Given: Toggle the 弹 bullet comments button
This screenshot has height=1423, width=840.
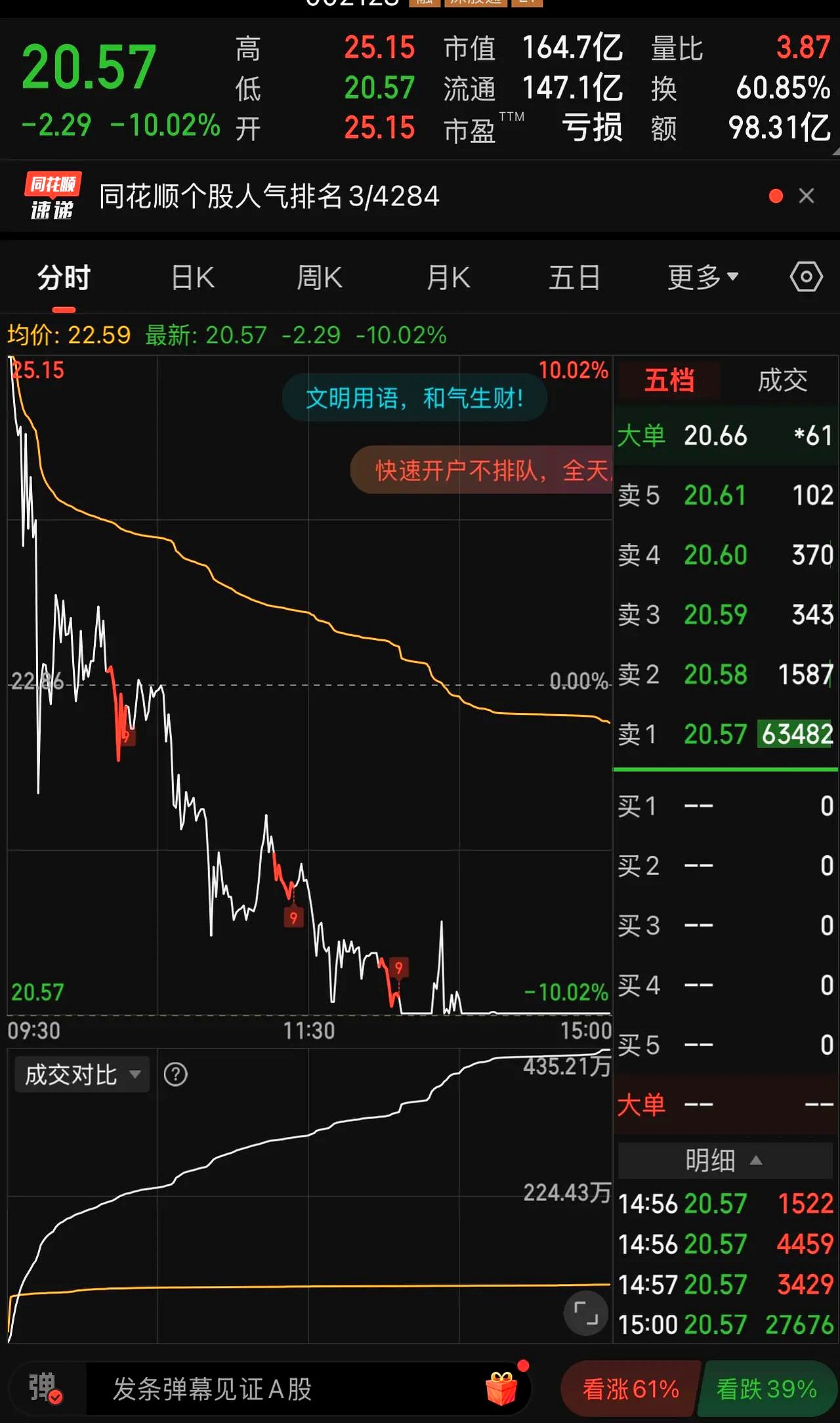Looking at the screenshot, I should [x=46, y=1389].
